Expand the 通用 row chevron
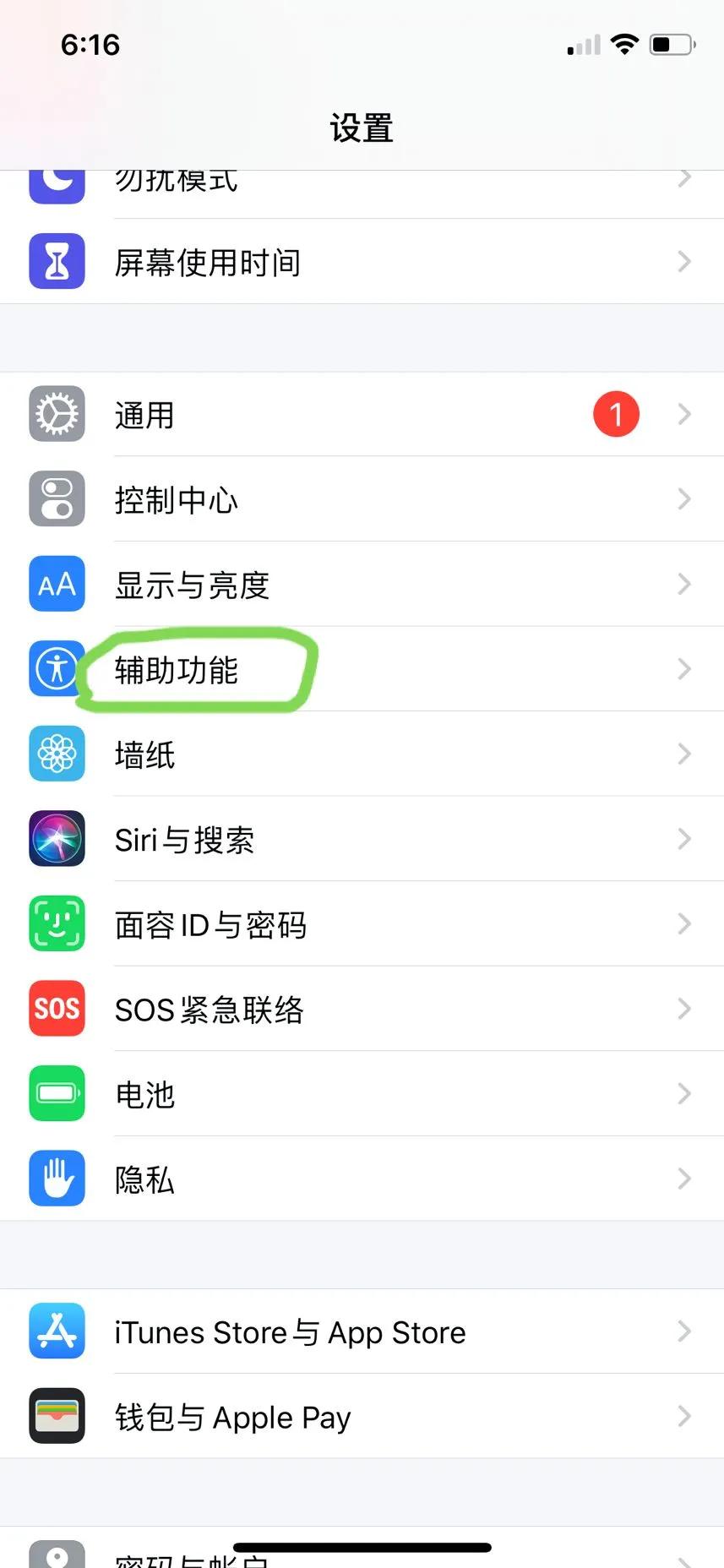Image resolution: width=724 pixels, height=1568 pixels. click(x=684, y=415)
